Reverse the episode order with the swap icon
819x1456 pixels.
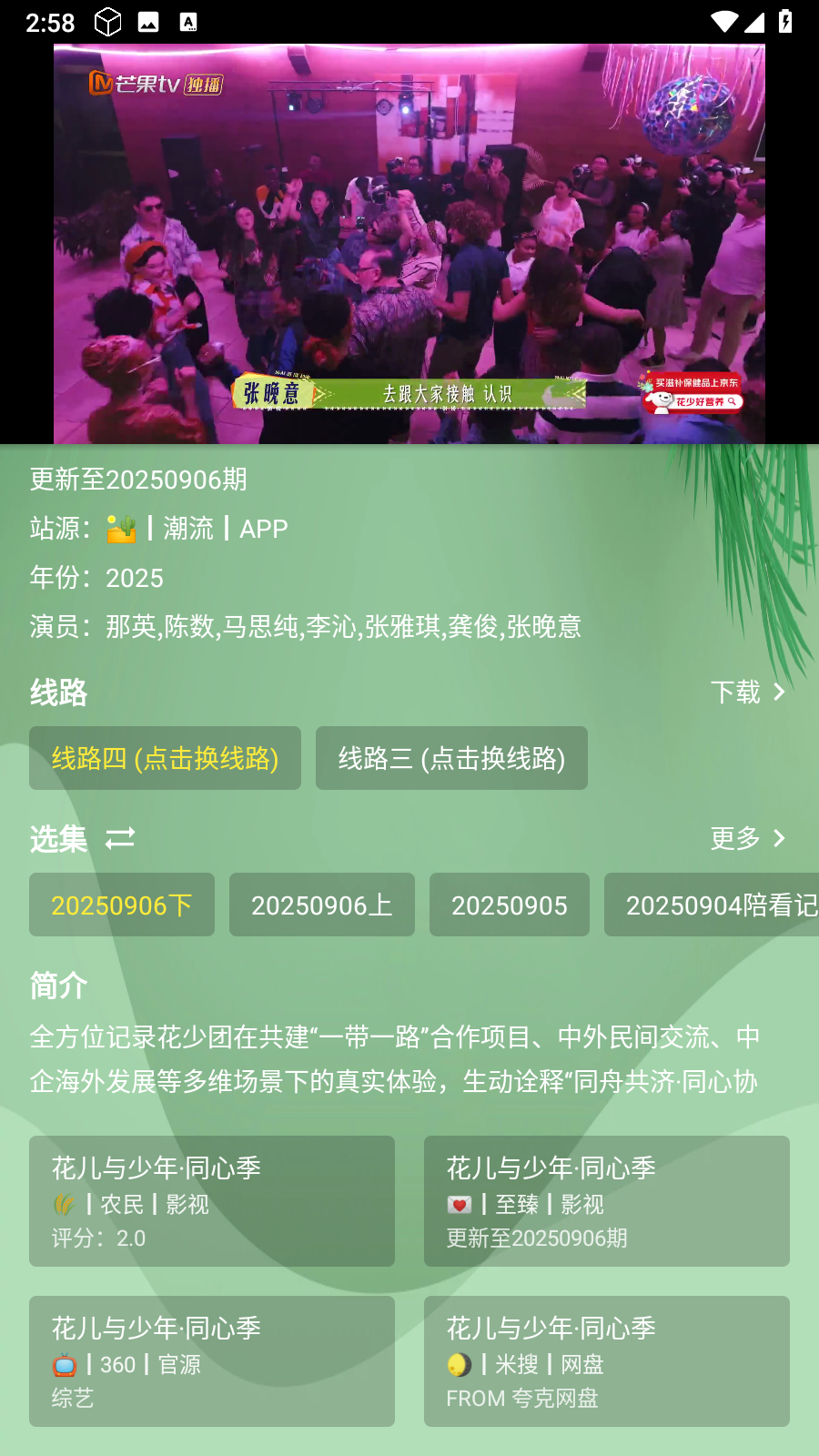(120, 838)
